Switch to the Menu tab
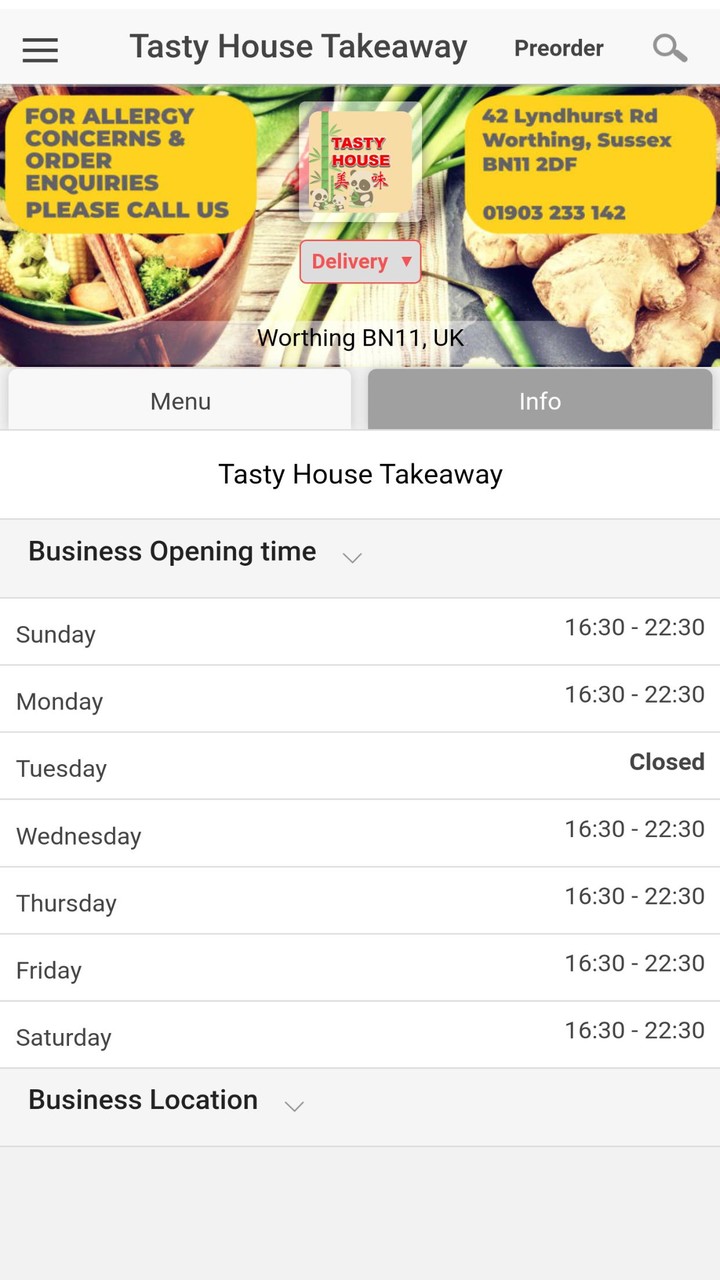This screenshot has height=1280, width=720. click(x=180, y=401)
